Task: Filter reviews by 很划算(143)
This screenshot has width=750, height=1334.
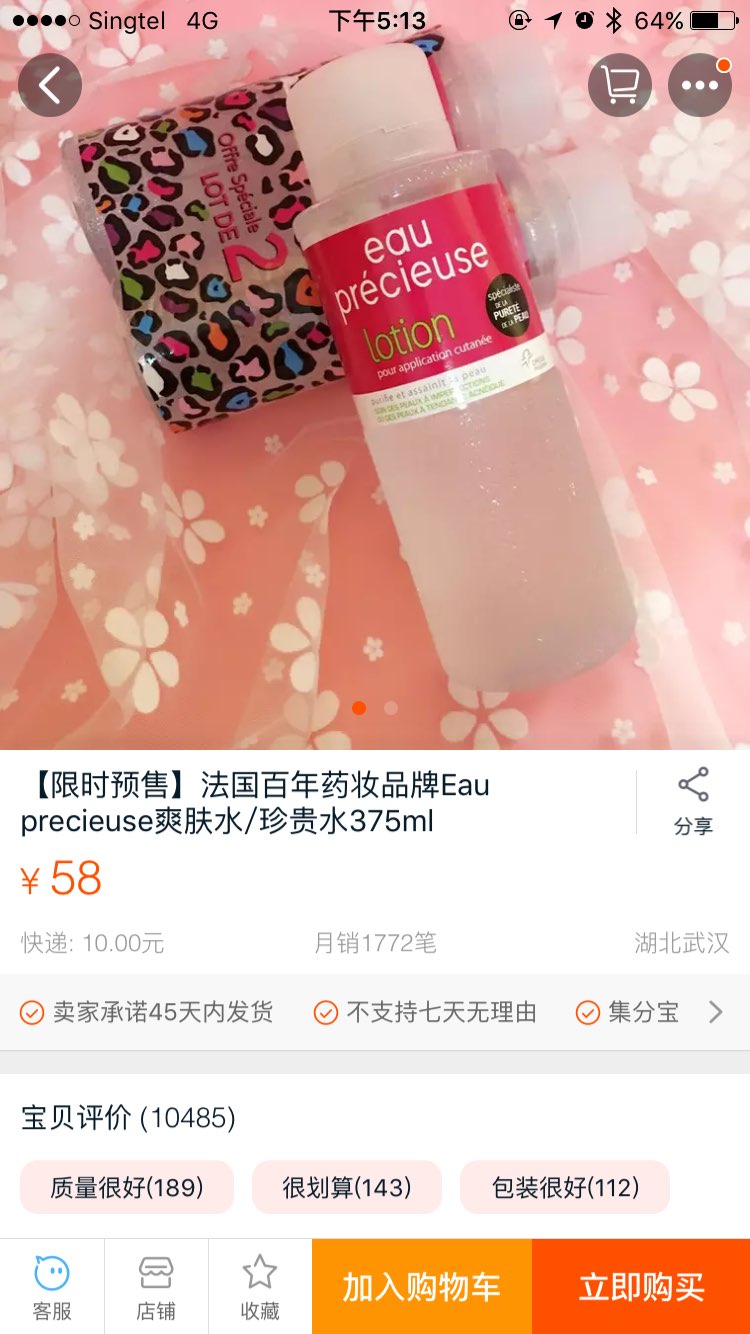Action: [347, 1187]
